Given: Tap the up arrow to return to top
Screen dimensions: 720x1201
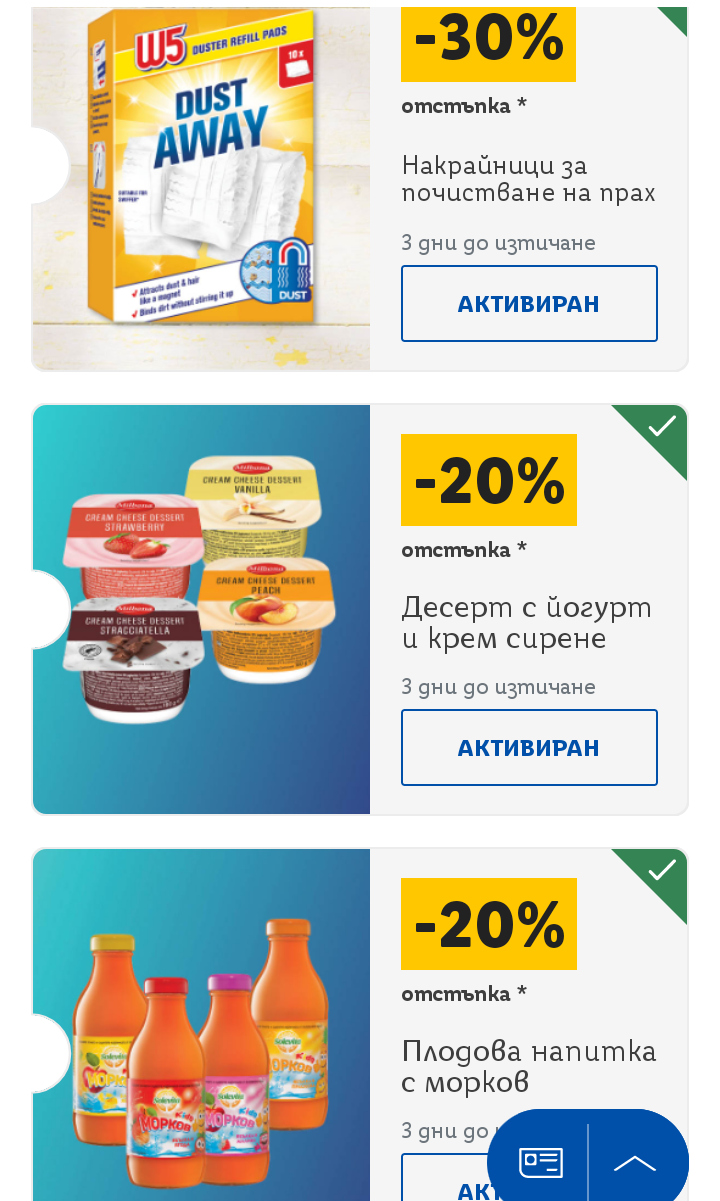Looking at the screenshot, I should click(x=635, y=1162).
